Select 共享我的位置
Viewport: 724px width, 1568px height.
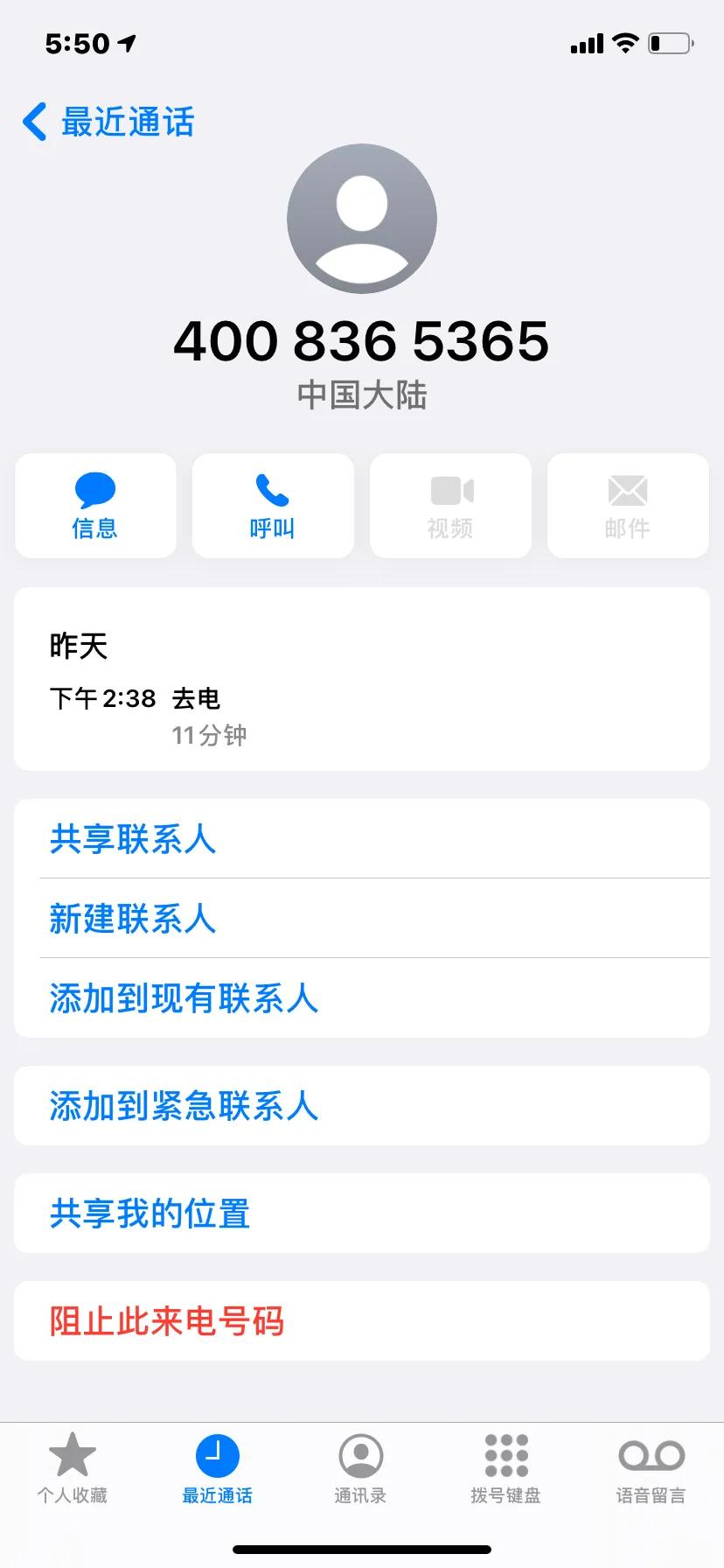pyautogui.click(x=150, y=1213)
